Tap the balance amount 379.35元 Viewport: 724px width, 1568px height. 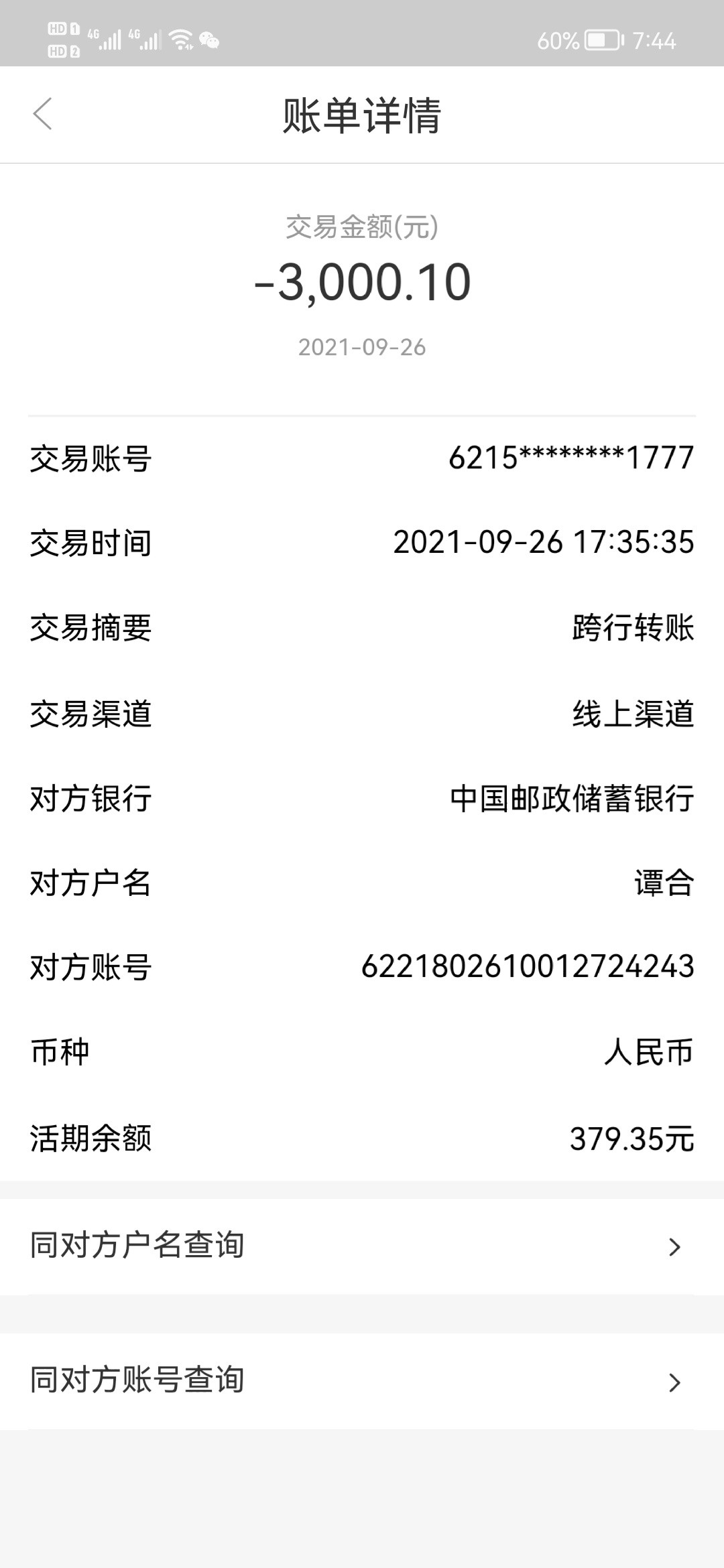(631, 1136)
